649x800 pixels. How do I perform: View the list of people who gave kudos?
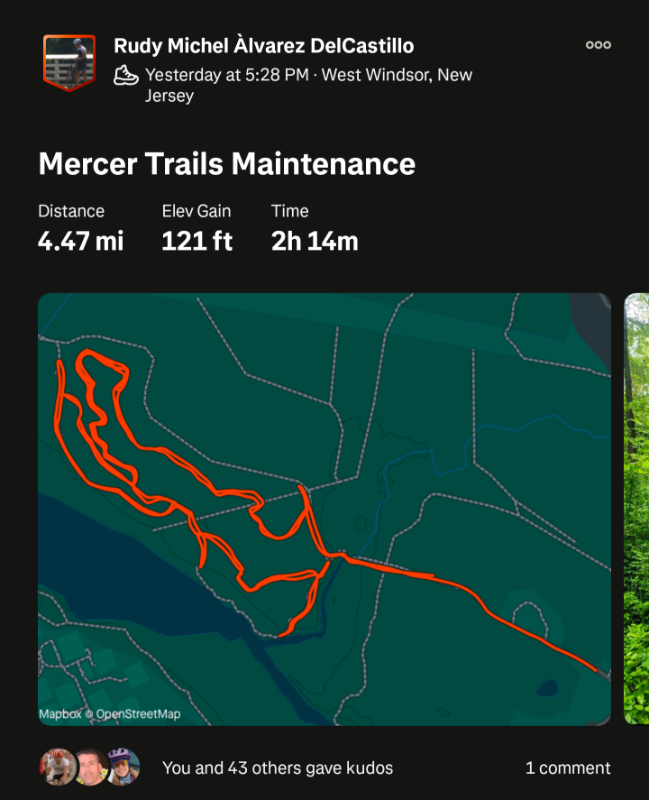pyautogui.click(x=277, y=768)
